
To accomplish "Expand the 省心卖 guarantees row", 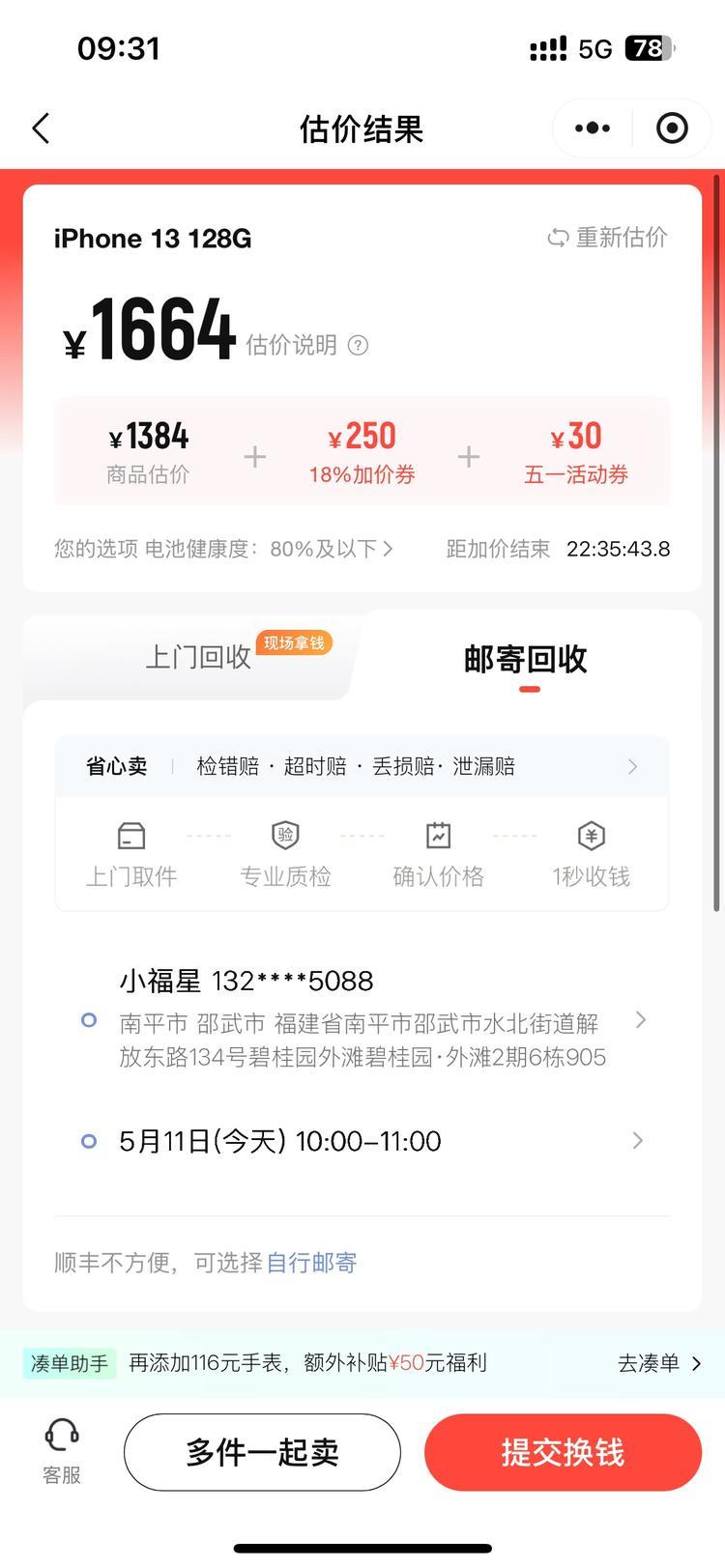I will 632,766.
